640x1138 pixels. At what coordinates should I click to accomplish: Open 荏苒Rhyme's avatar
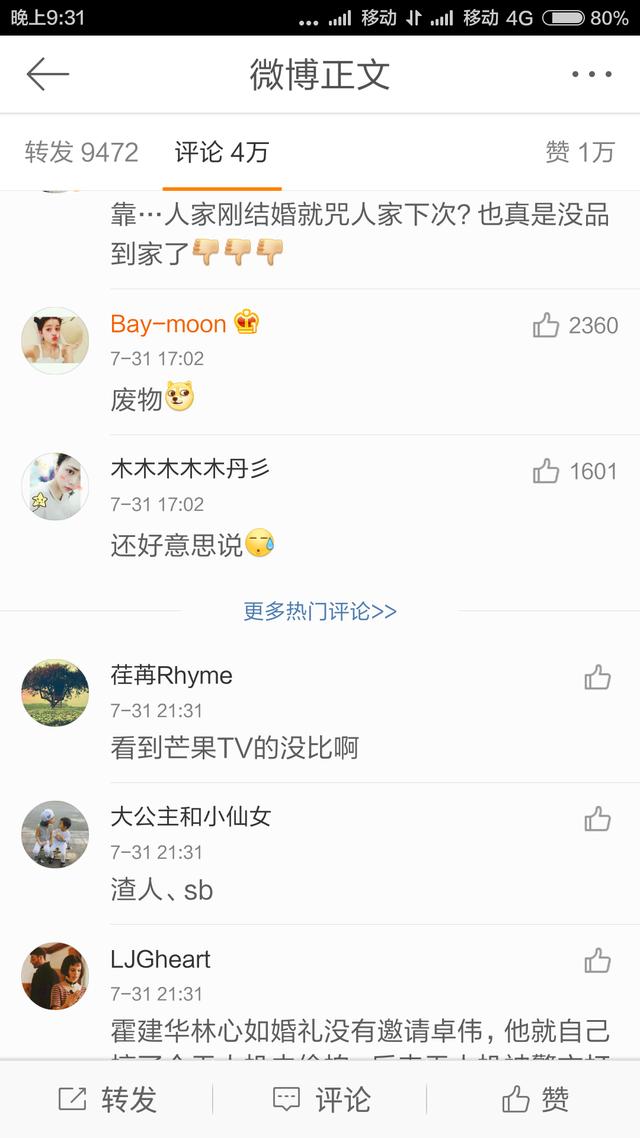55,692
